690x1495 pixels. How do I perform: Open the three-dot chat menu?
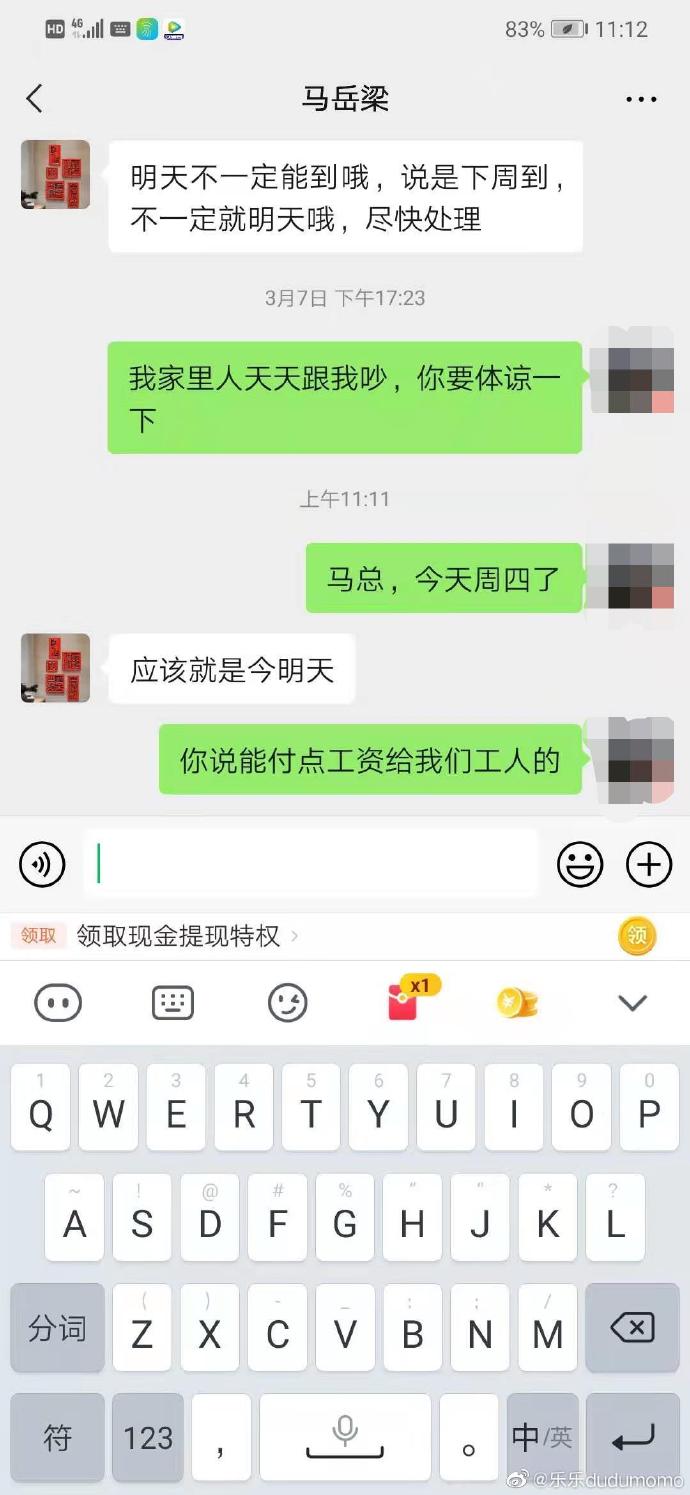[x=641, y=99]
